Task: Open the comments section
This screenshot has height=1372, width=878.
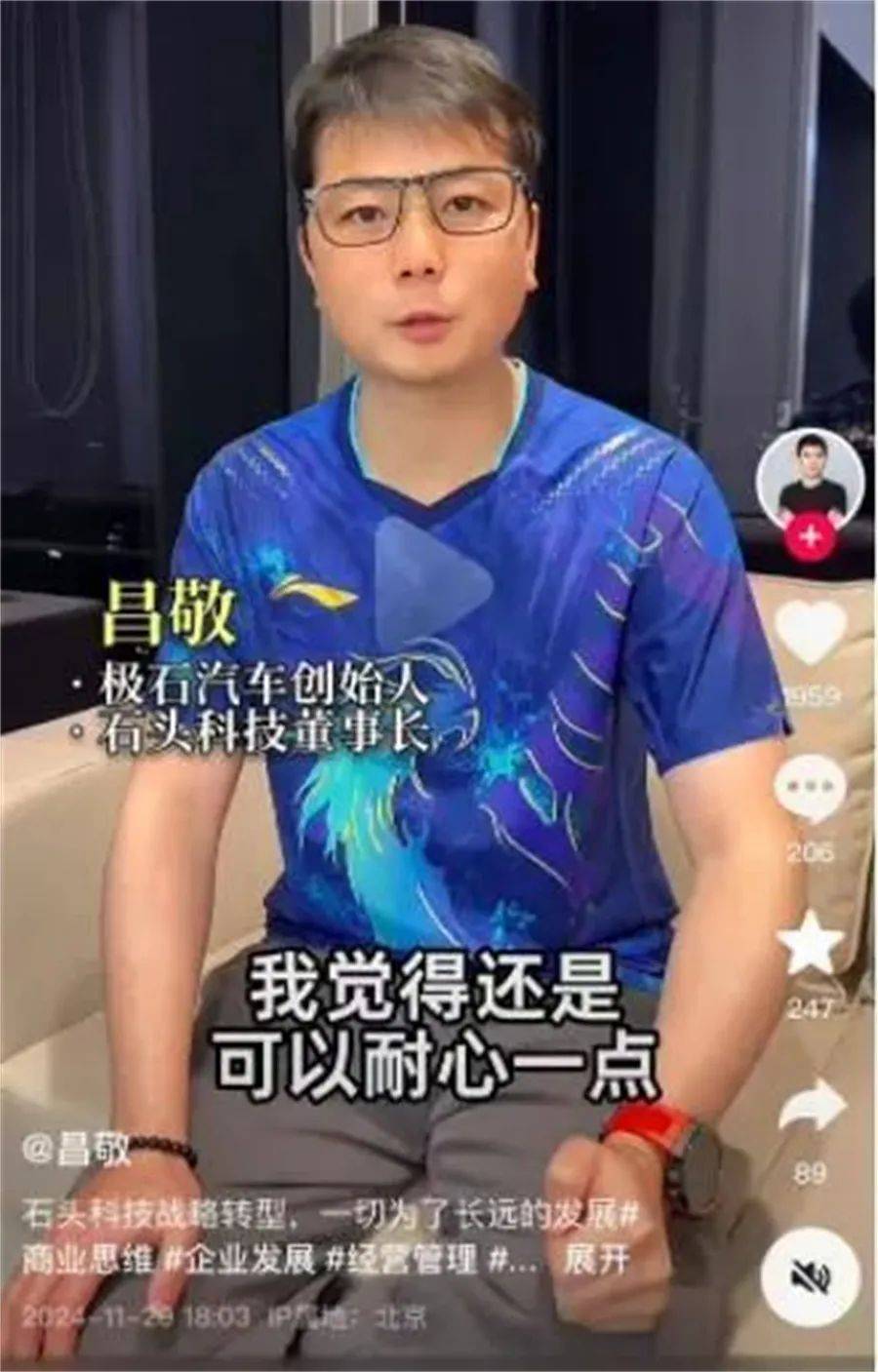Action: tap(811, 786)
